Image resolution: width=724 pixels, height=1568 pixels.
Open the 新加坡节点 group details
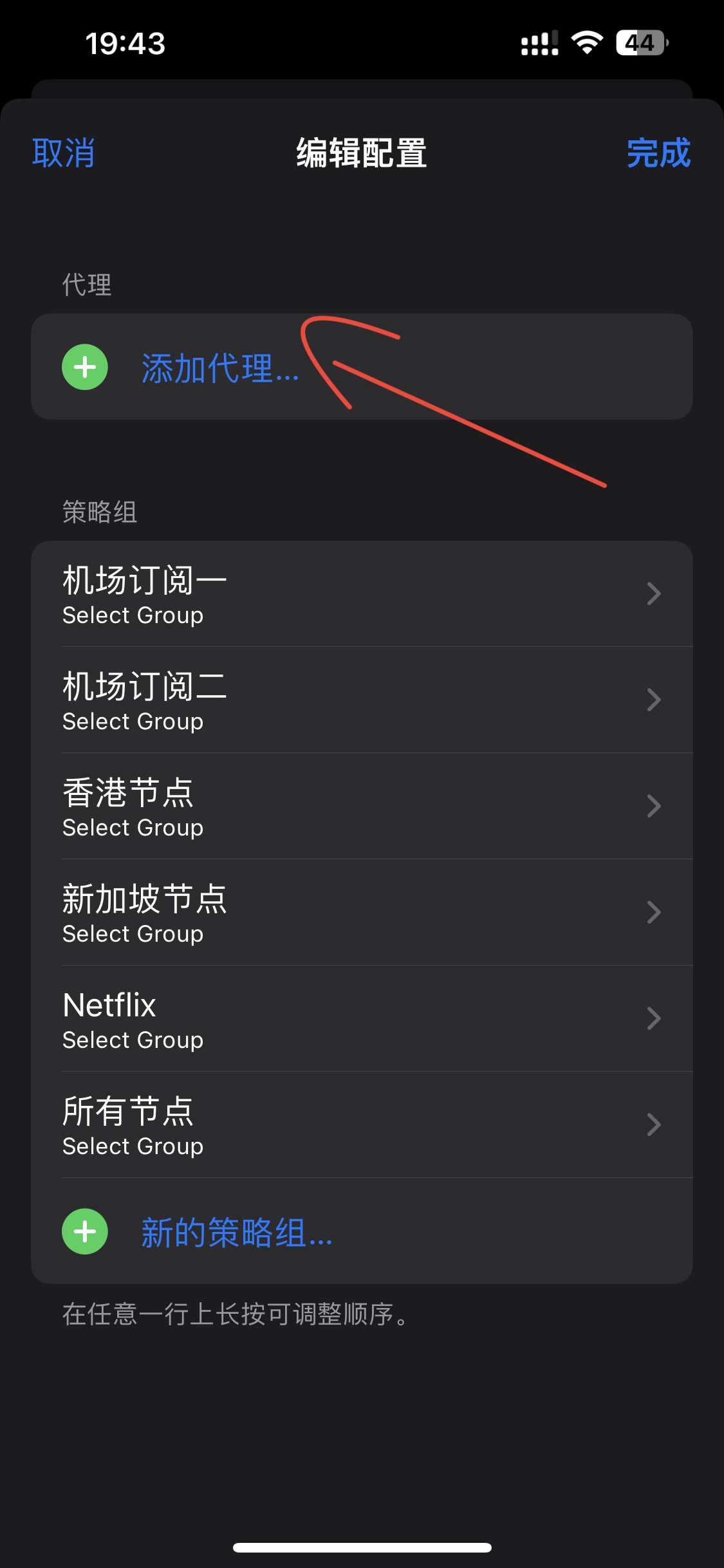click(653, 912)
